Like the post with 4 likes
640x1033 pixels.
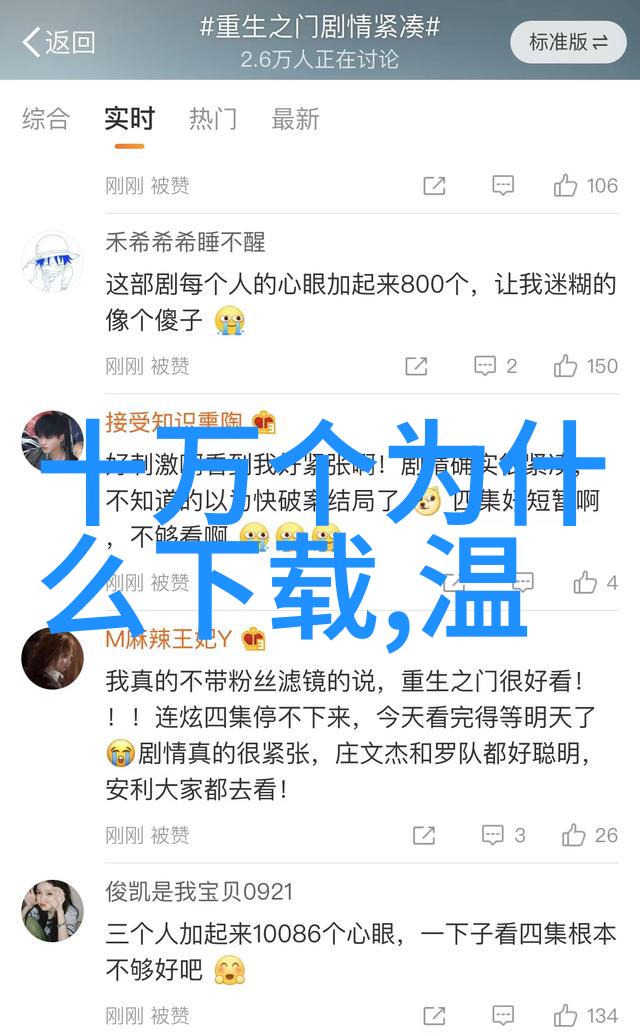[x=596, y=582]
